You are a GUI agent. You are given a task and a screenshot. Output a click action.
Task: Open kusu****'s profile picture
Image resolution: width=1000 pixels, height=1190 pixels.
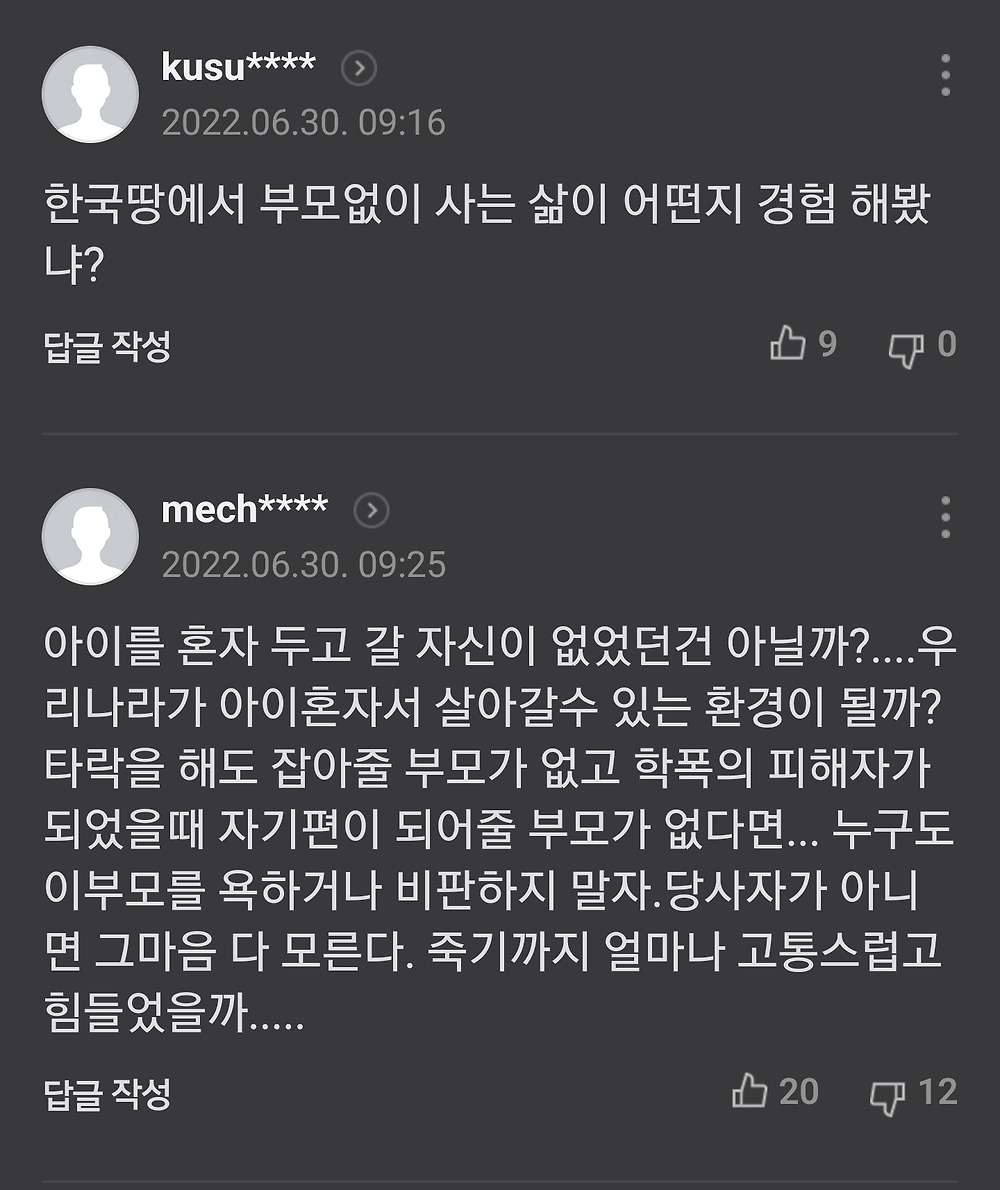(x=90, y=94)
